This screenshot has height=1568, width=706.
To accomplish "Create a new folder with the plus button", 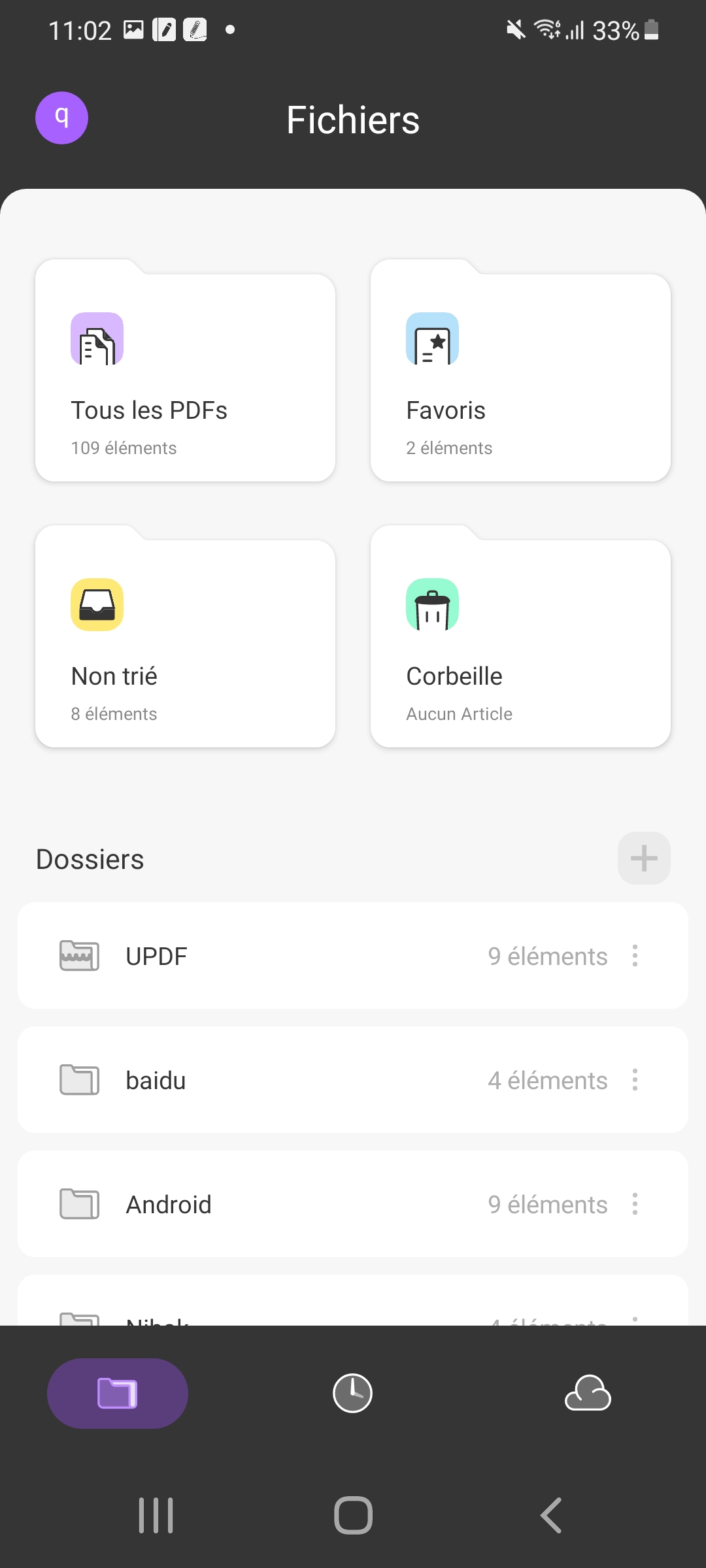I will (643, 858).
